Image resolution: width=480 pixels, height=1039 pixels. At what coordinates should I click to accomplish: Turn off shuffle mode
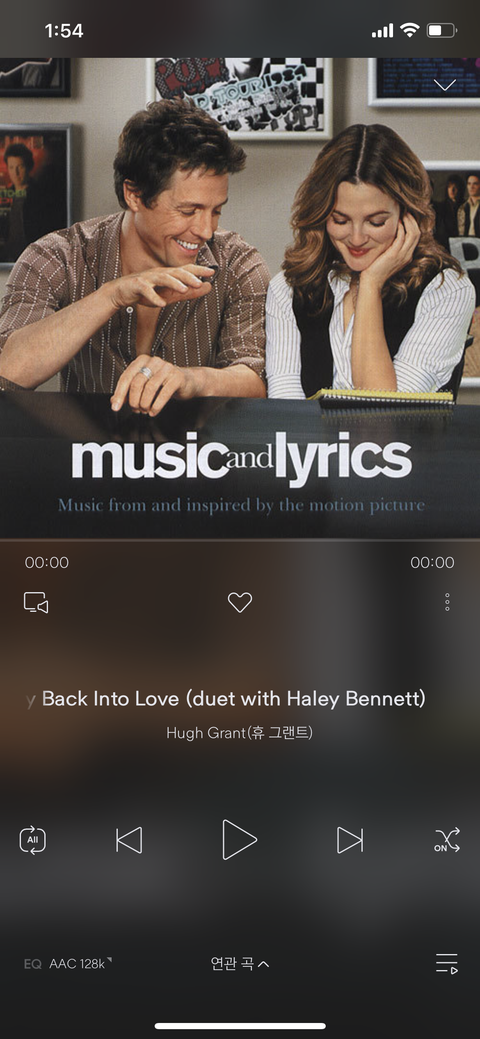coord(447,840)
